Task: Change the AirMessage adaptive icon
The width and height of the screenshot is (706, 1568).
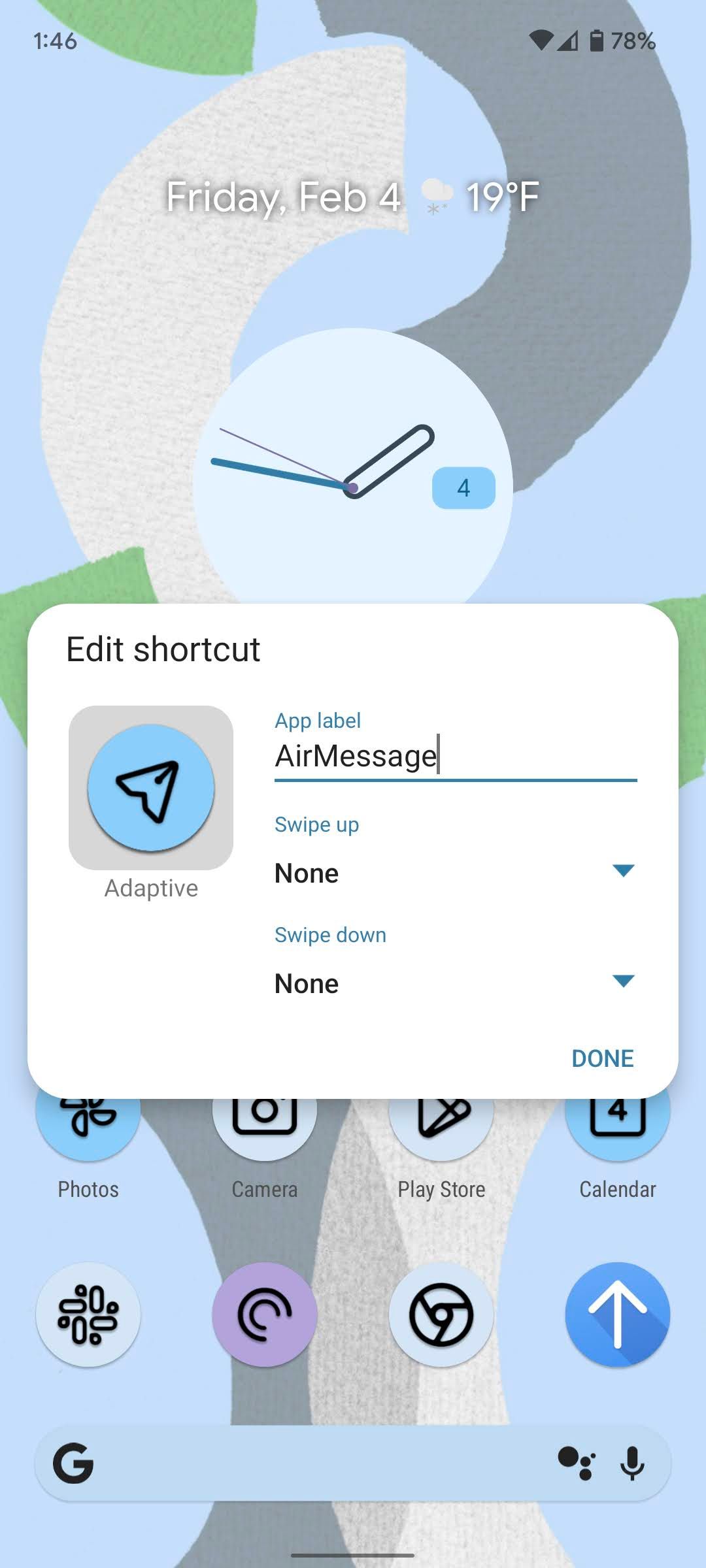Action: (x=151, y=787)
